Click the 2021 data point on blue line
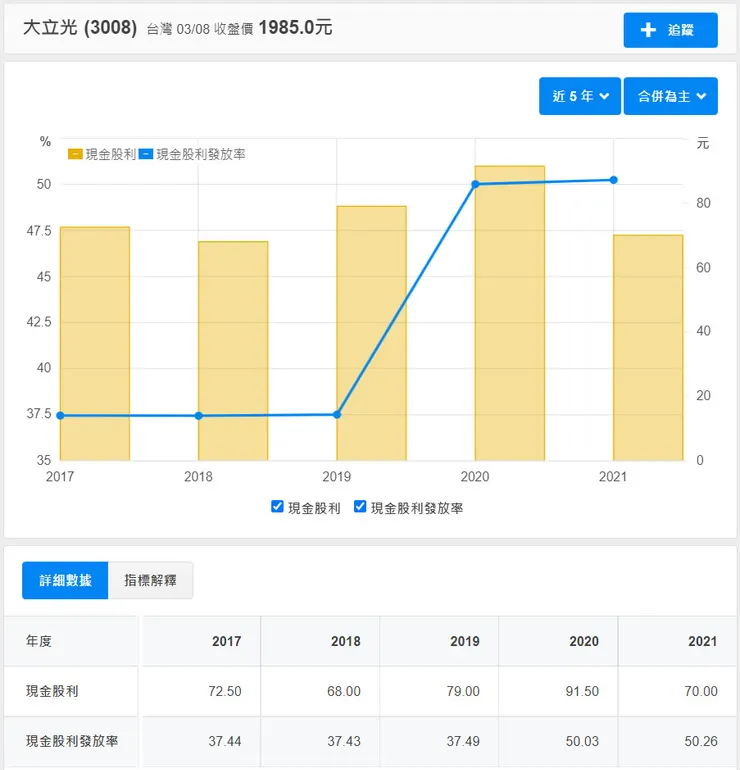The width and height of the screenshot is (740, 770). click(x=613, y=179)
